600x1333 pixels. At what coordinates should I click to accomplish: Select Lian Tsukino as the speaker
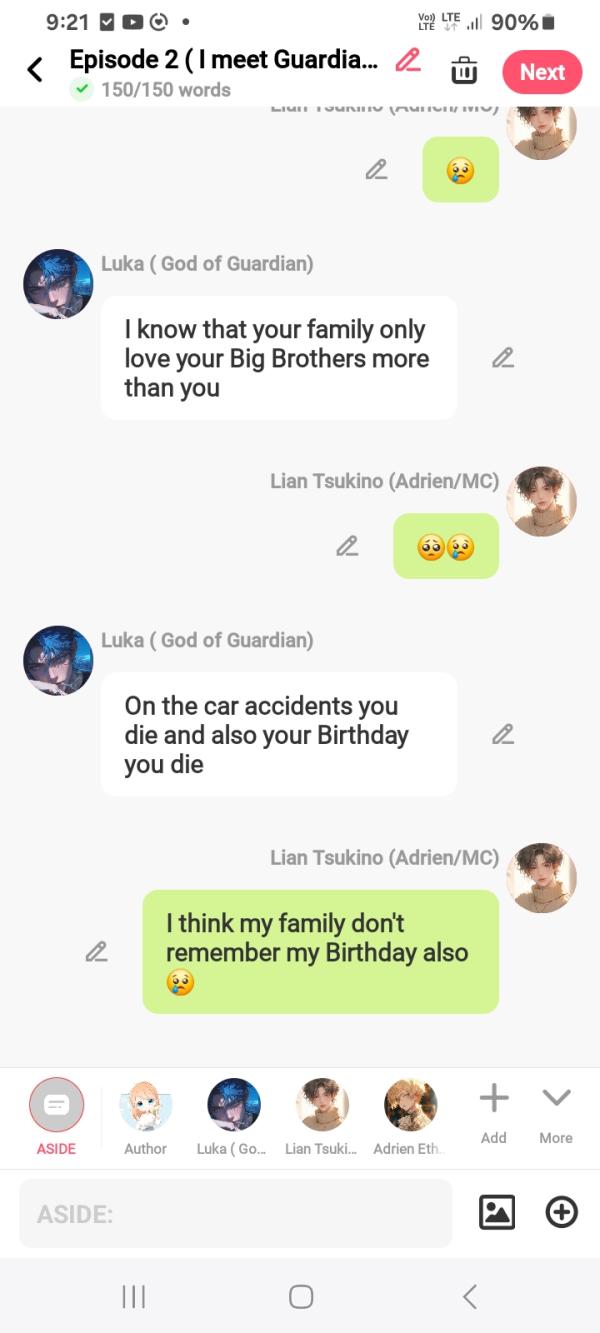click(x=321, y=1115)
